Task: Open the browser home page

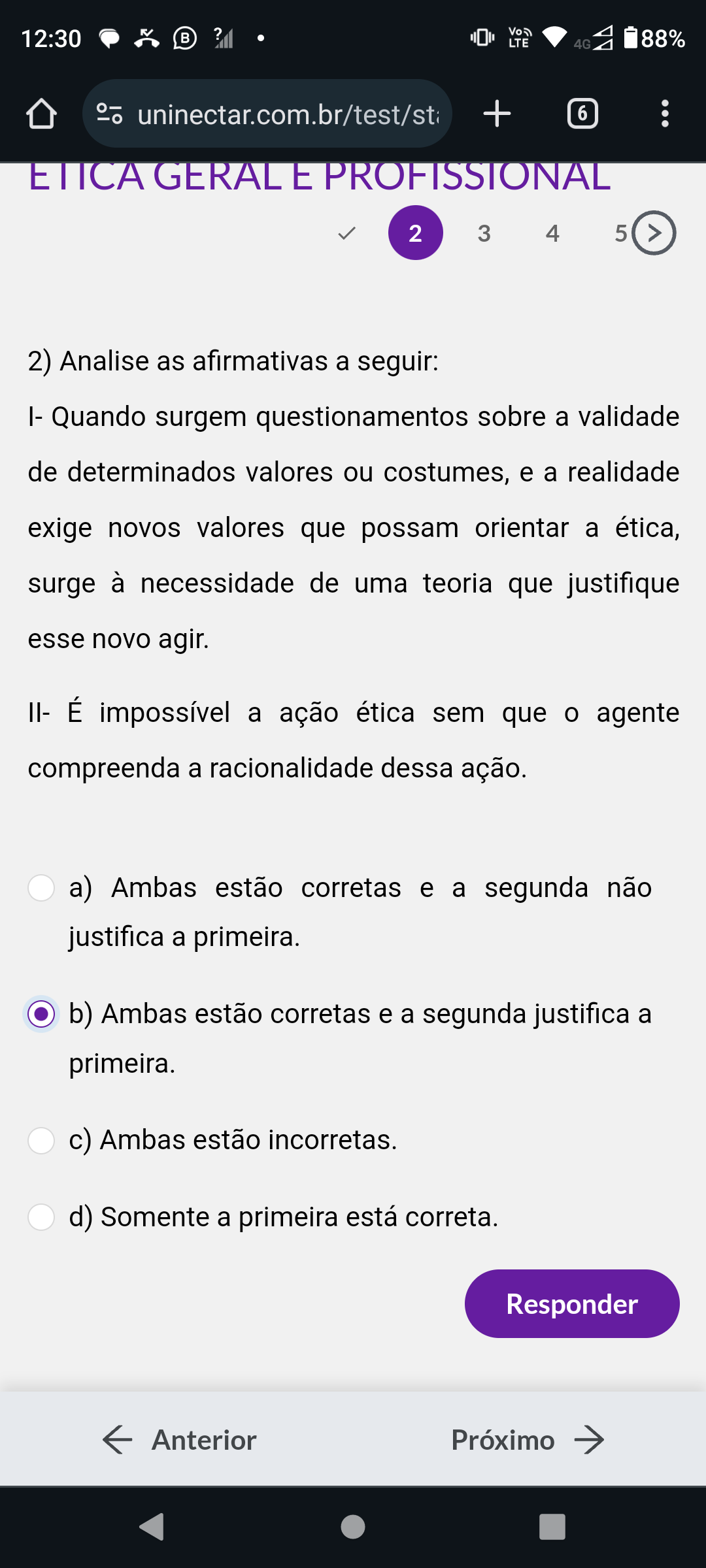Action: (41, 114)
